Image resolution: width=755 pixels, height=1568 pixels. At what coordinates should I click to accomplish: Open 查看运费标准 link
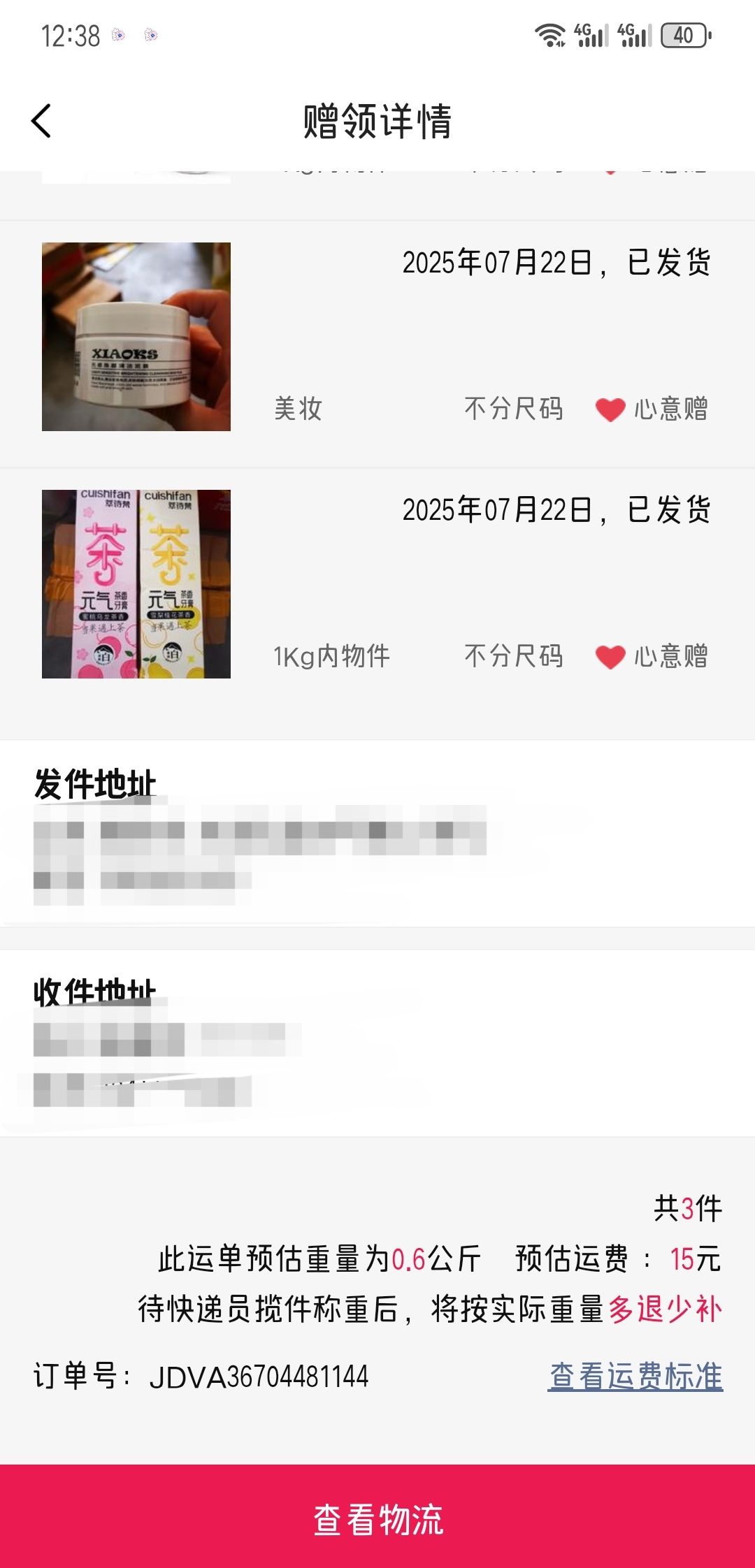pyautogui.click(x=635, y=1376)
